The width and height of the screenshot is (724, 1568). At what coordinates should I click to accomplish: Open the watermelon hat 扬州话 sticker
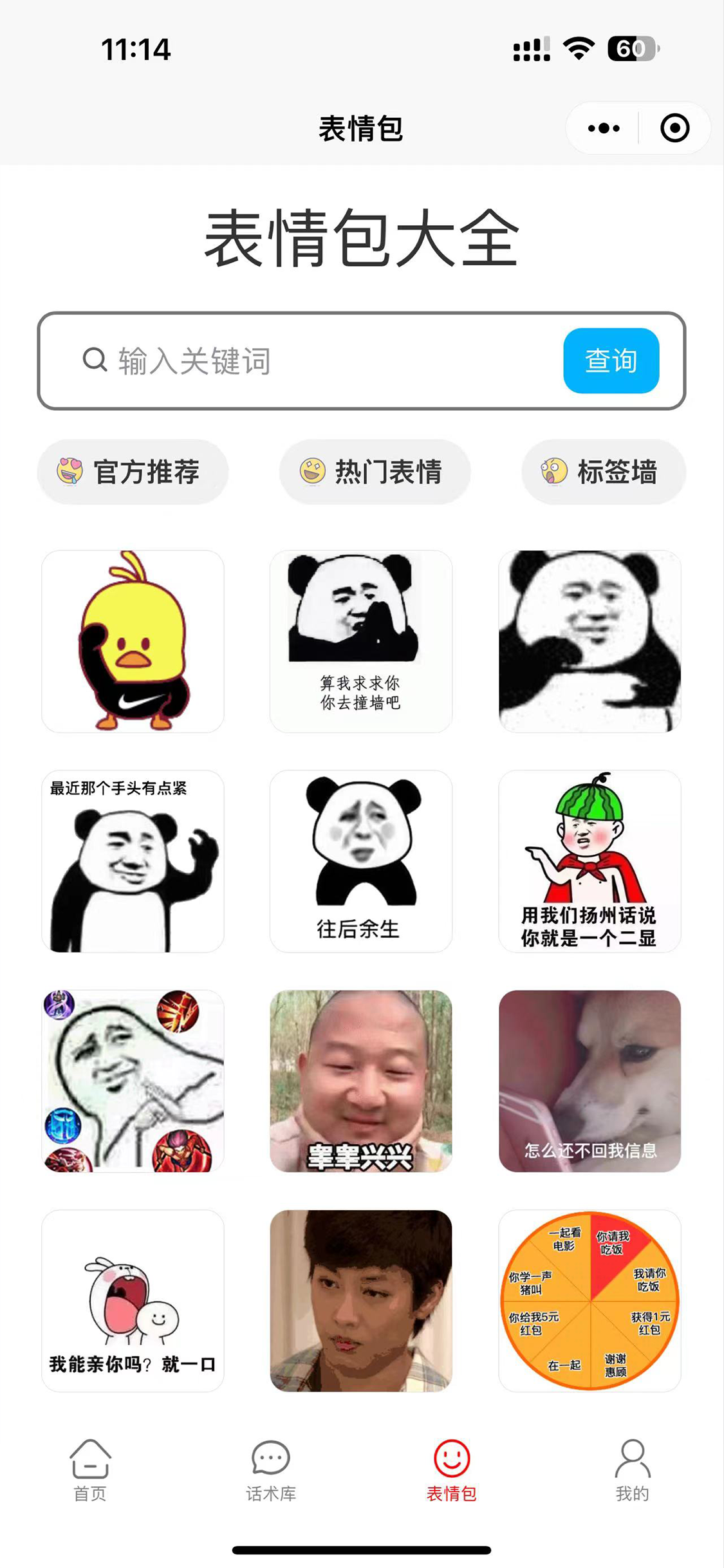589,861
